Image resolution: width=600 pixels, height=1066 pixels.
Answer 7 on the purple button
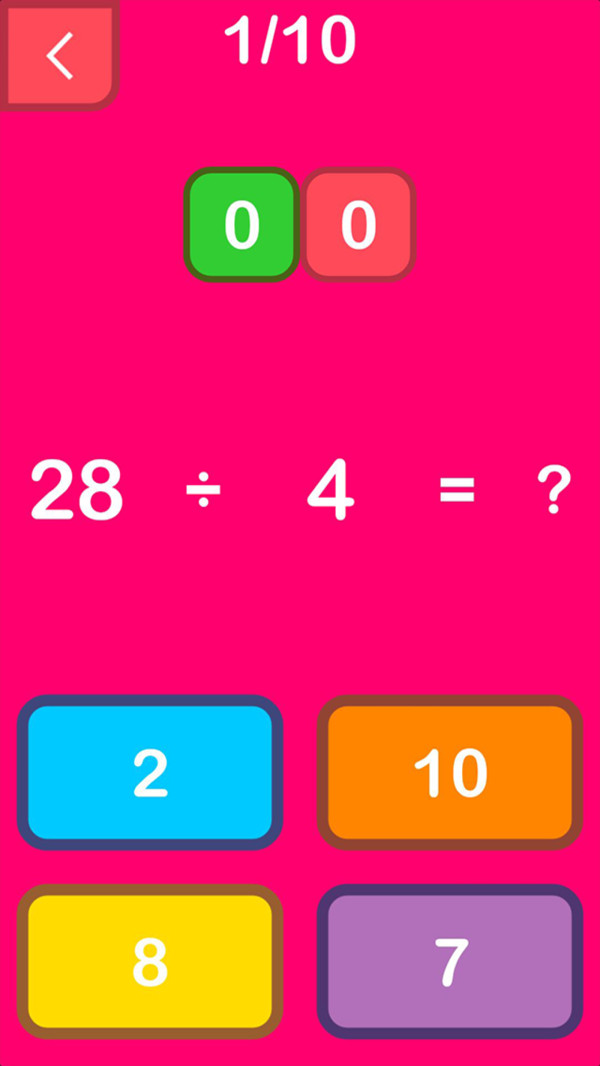pyautogui.click(x=450, y=961)
